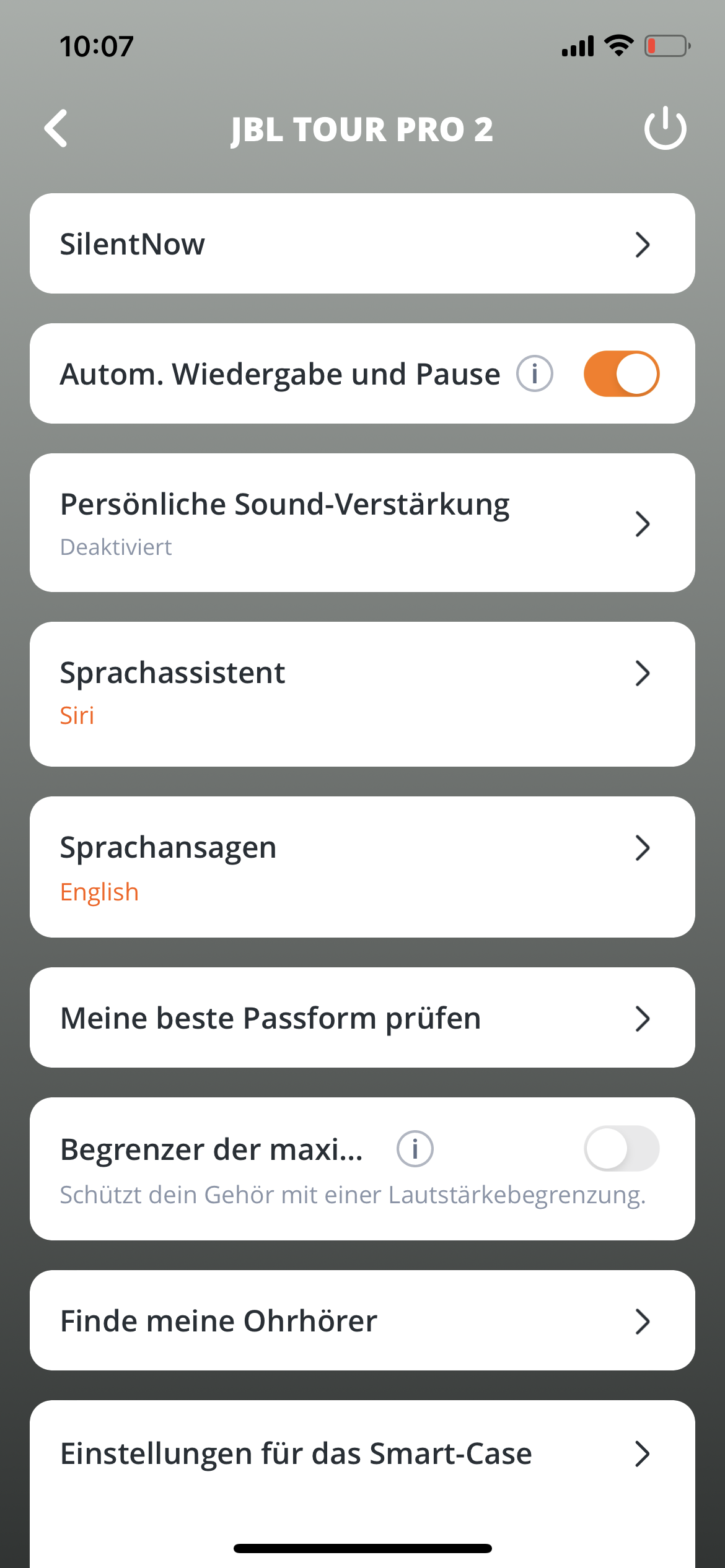Select Meine beste Passform prüfen
The width and height of the screenshot is (725, 1568).
pos(362,1017)
